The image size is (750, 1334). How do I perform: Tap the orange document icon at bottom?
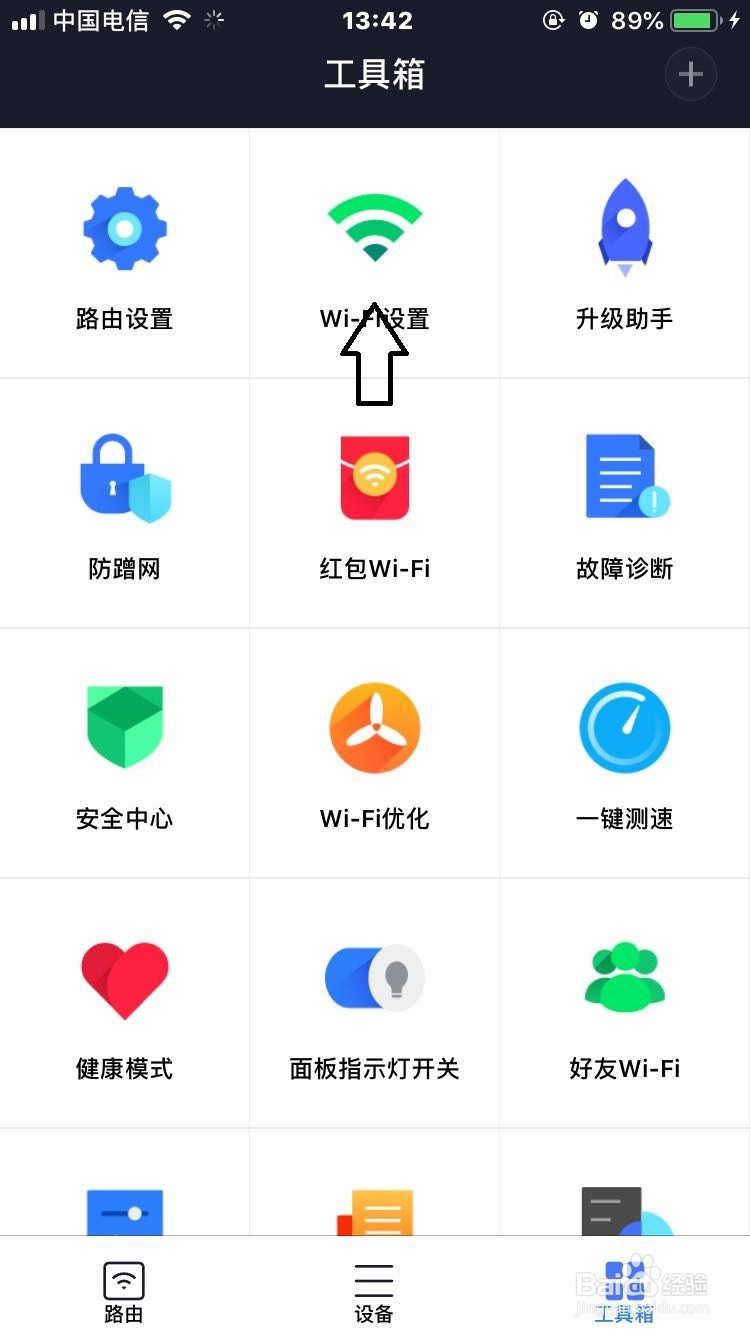375,1210
